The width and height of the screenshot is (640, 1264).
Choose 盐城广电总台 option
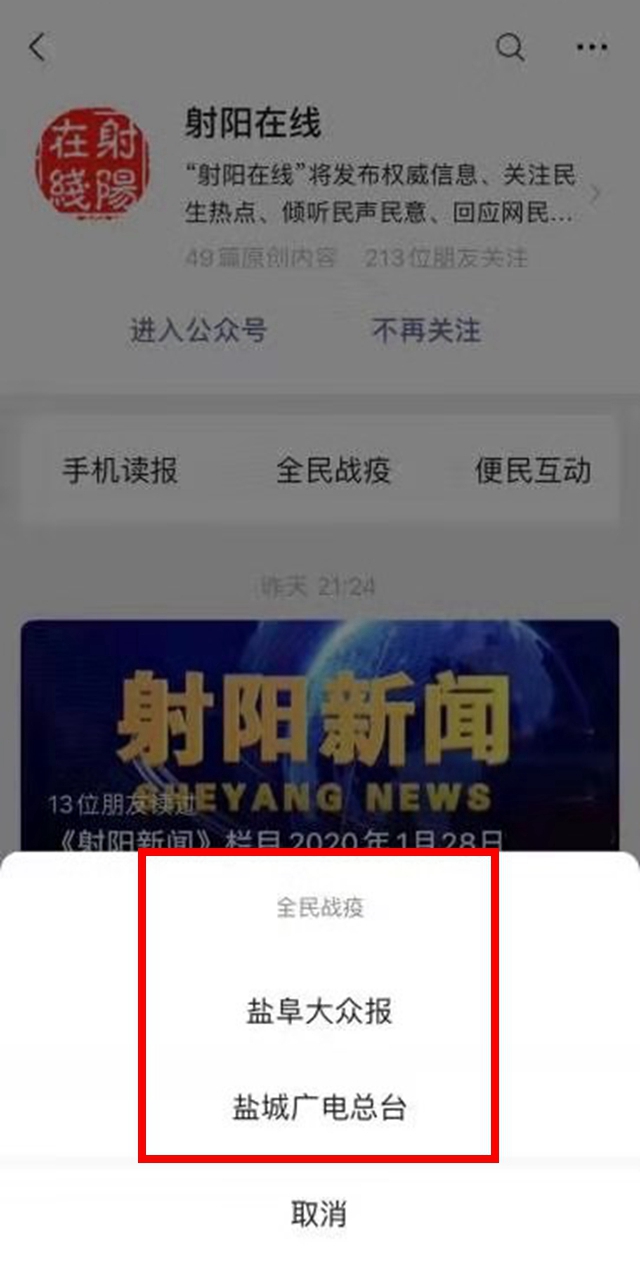point(319,1107)
